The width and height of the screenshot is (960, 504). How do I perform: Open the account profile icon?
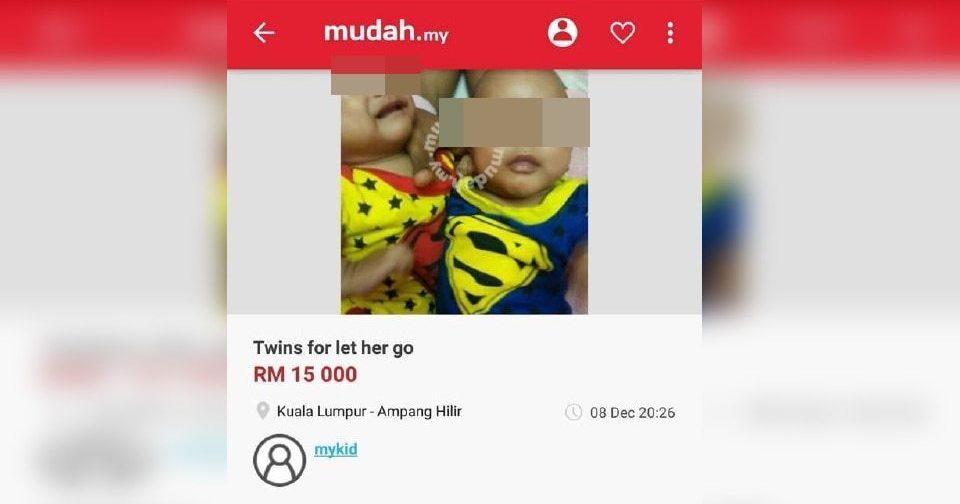click(563, 33)
